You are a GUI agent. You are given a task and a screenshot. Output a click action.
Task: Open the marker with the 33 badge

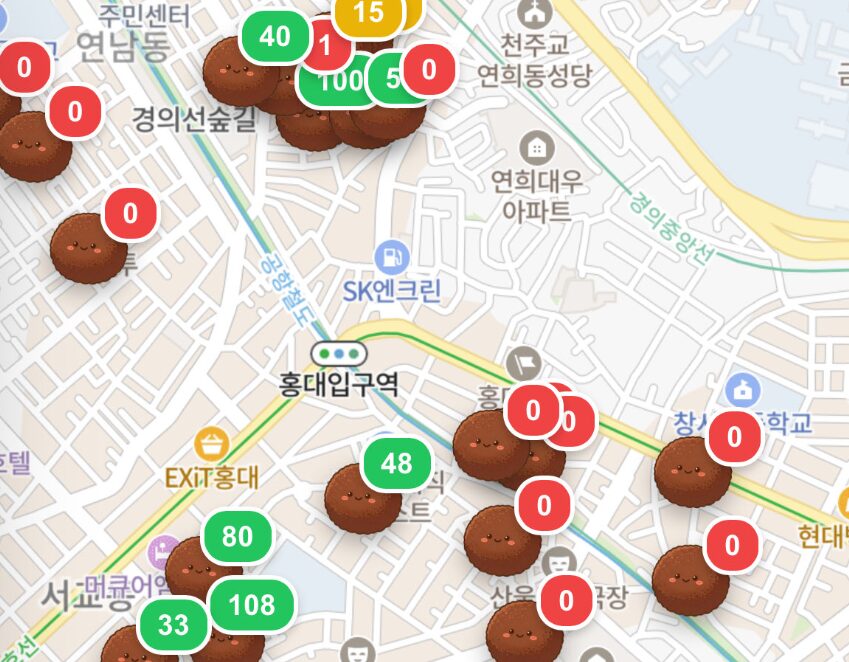pyautogui.click(x=173, y=626)
